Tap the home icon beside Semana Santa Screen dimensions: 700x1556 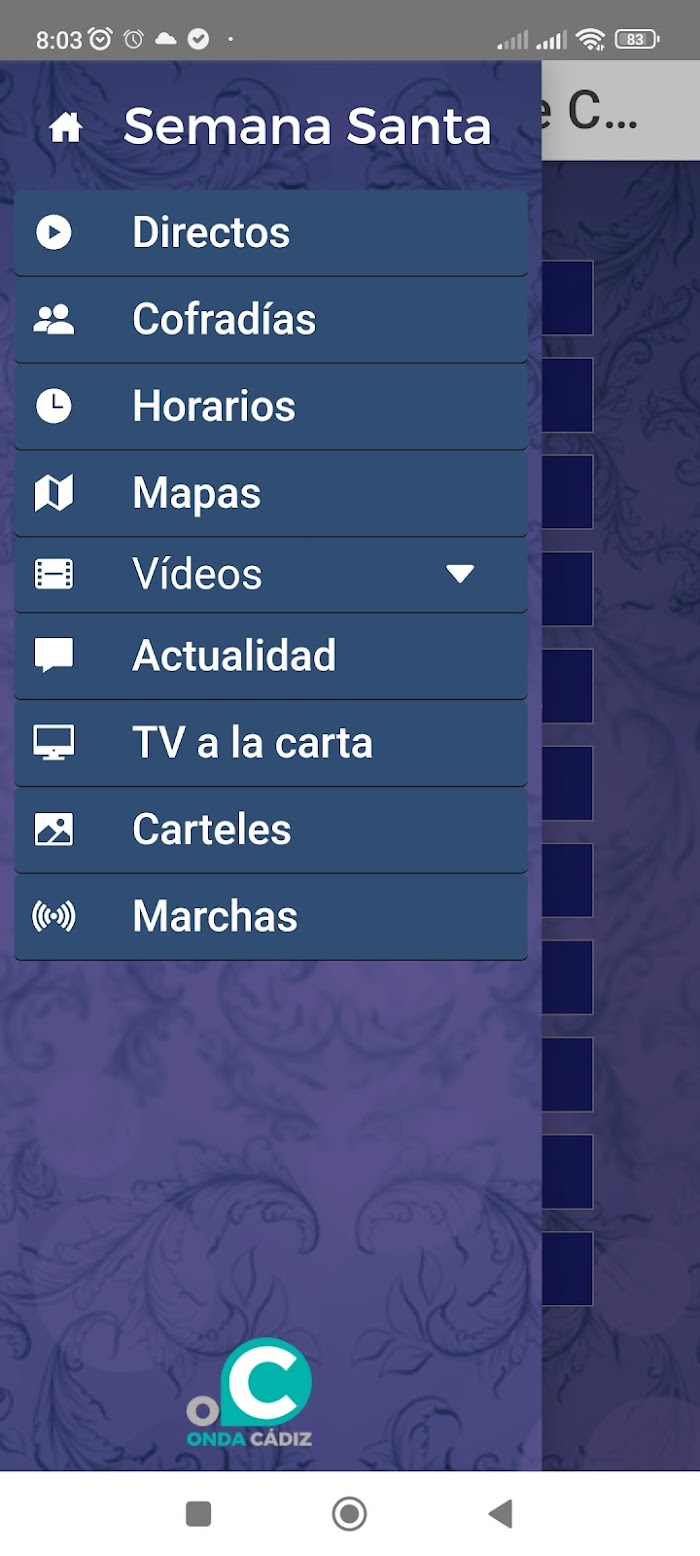(x=66, y=127)
